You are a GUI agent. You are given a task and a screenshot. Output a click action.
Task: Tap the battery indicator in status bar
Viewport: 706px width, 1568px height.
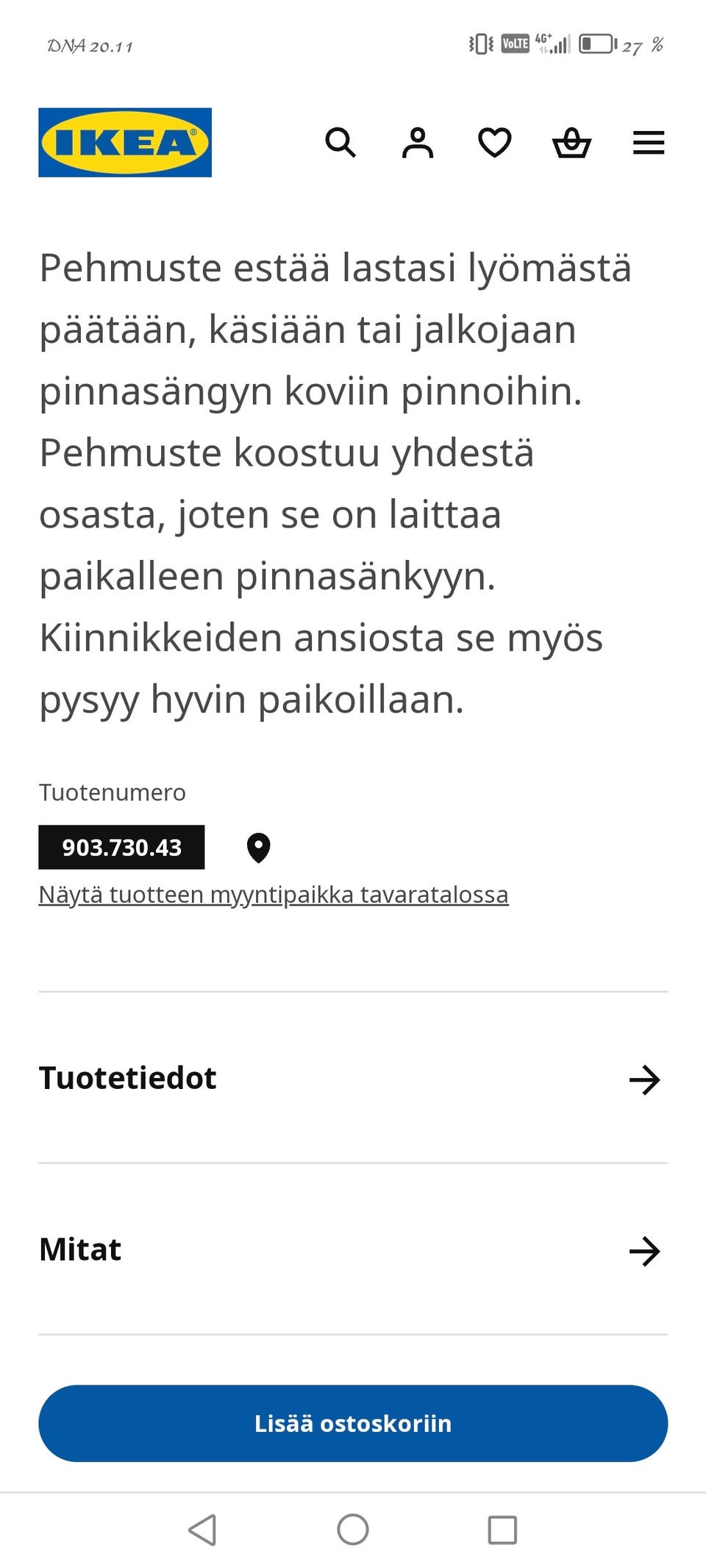pyautogui.click(x=597, y=43)
